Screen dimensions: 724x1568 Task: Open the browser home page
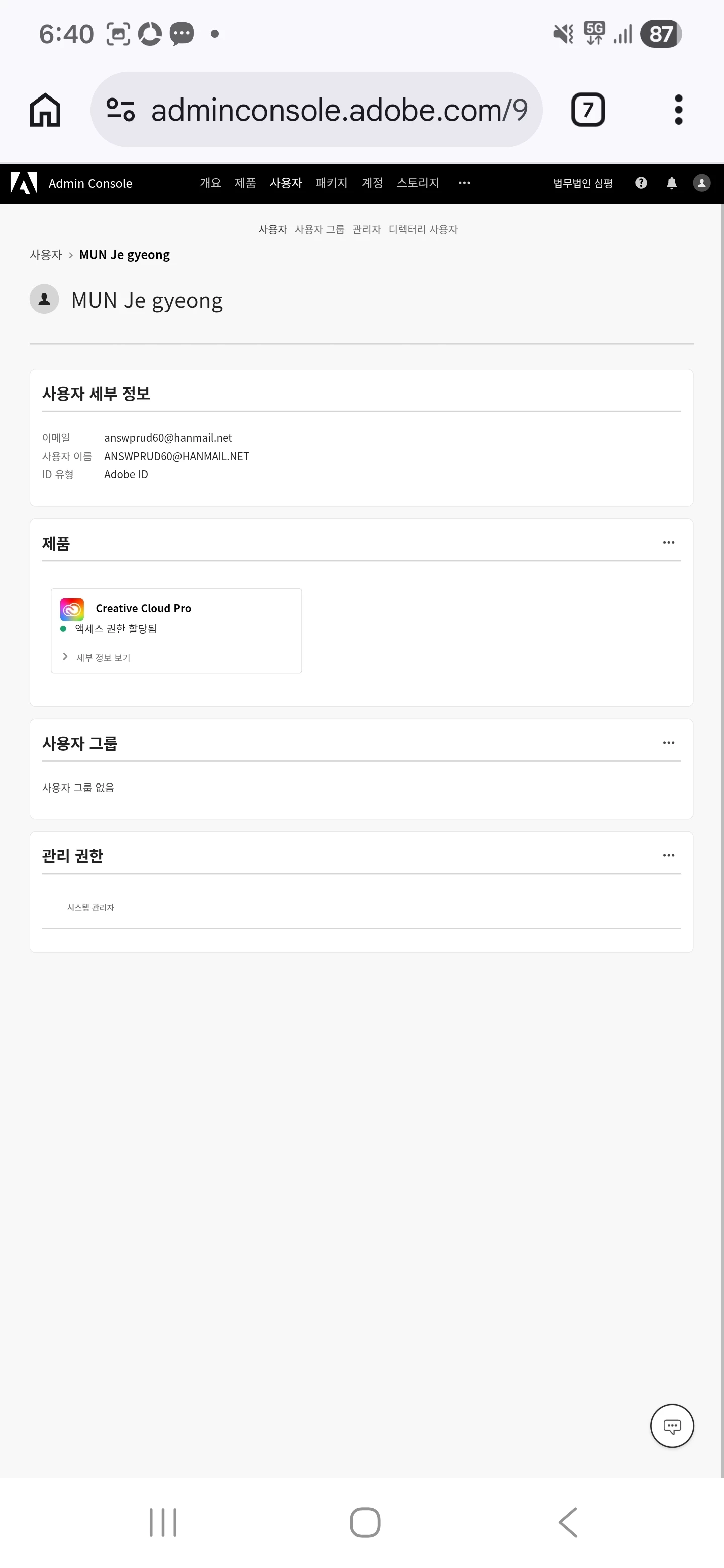pyautogui.click(x=45, y=110)
